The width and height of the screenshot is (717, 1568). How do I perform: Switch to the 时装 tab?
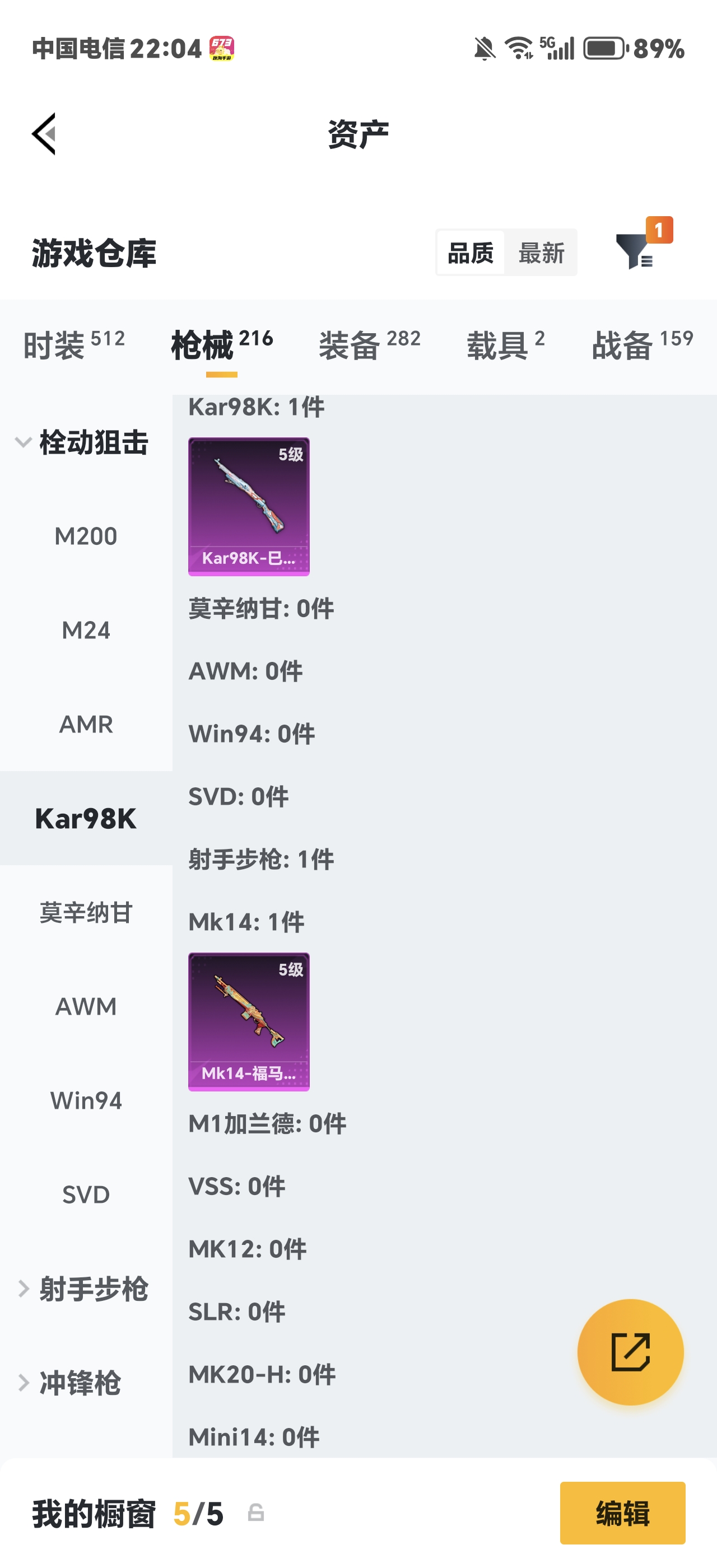(x=73, y=345)
